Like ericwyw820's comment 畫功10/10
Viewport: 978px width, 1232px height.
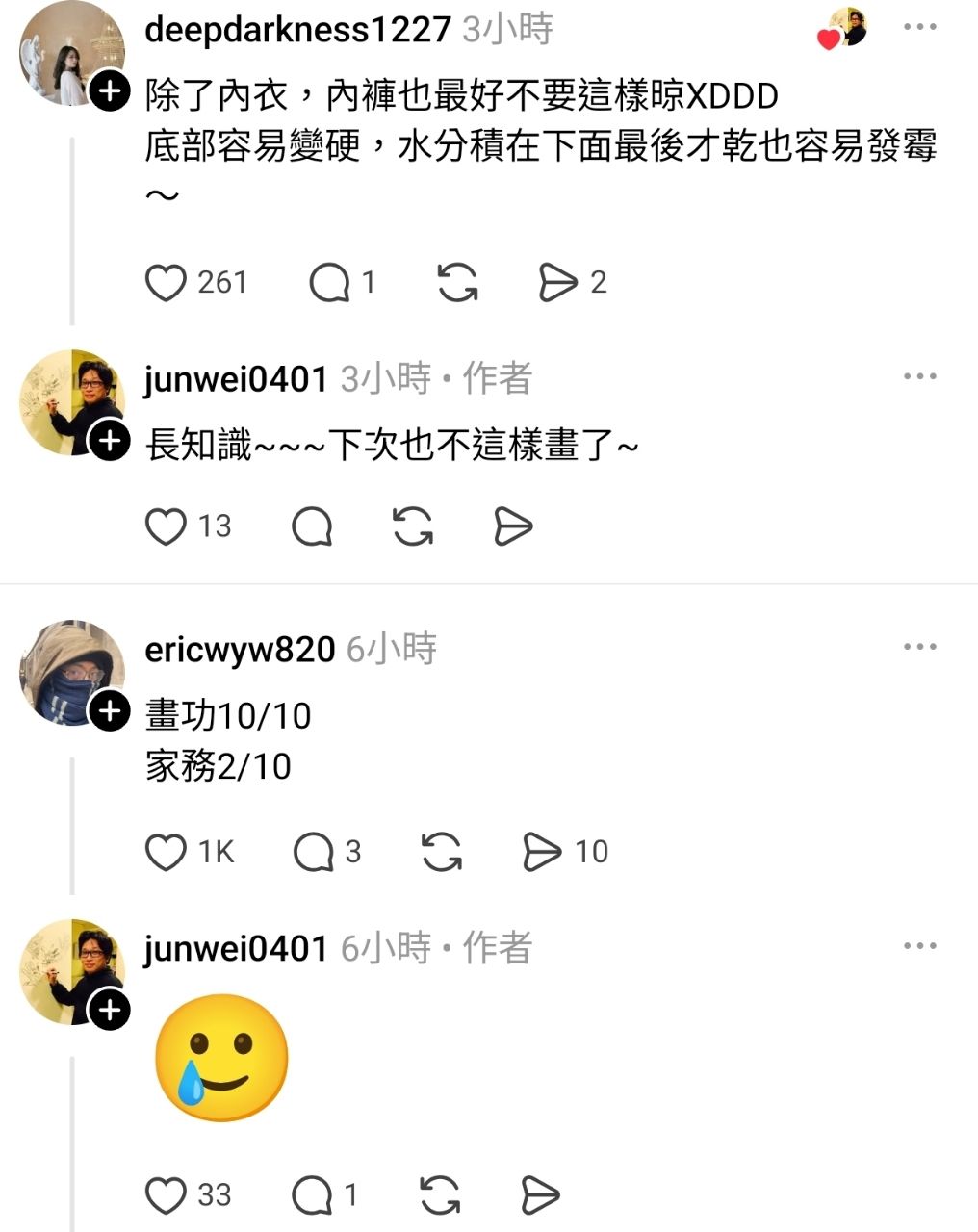(x=166, y=853)
